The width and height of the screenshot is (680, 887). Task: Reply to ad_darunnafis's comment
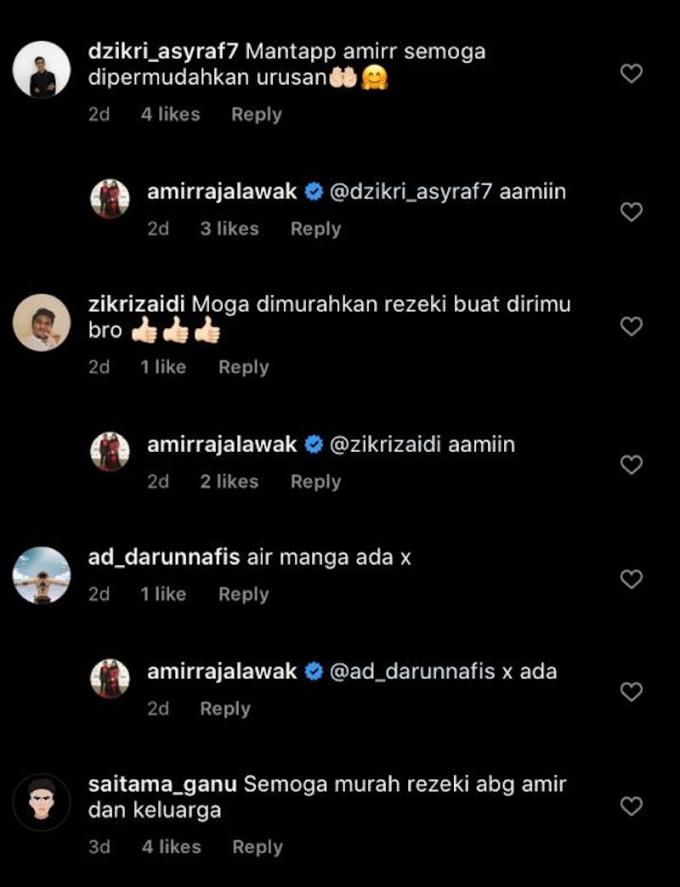[x=243, y=594]
